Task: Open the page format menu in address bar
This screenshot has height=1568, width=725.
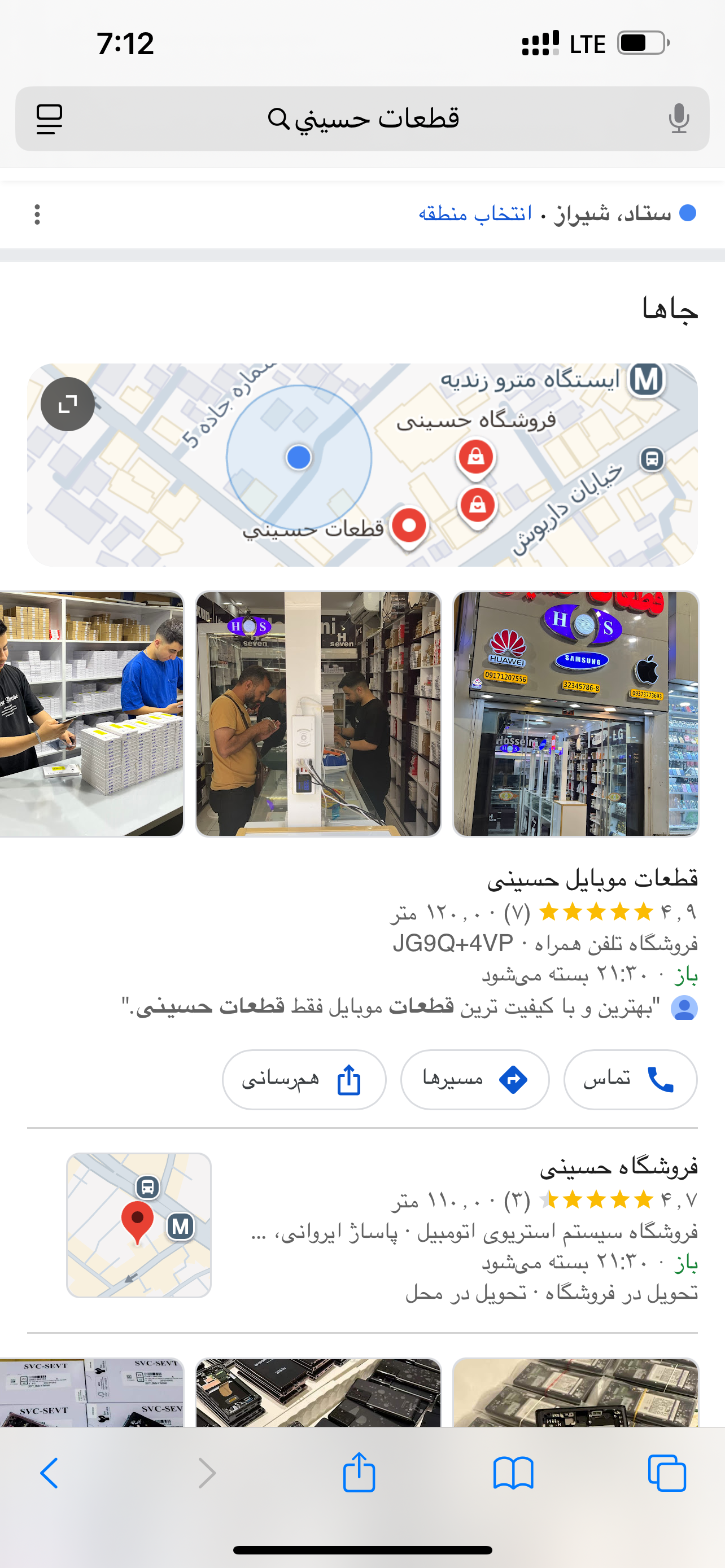Action: (49, 119)
